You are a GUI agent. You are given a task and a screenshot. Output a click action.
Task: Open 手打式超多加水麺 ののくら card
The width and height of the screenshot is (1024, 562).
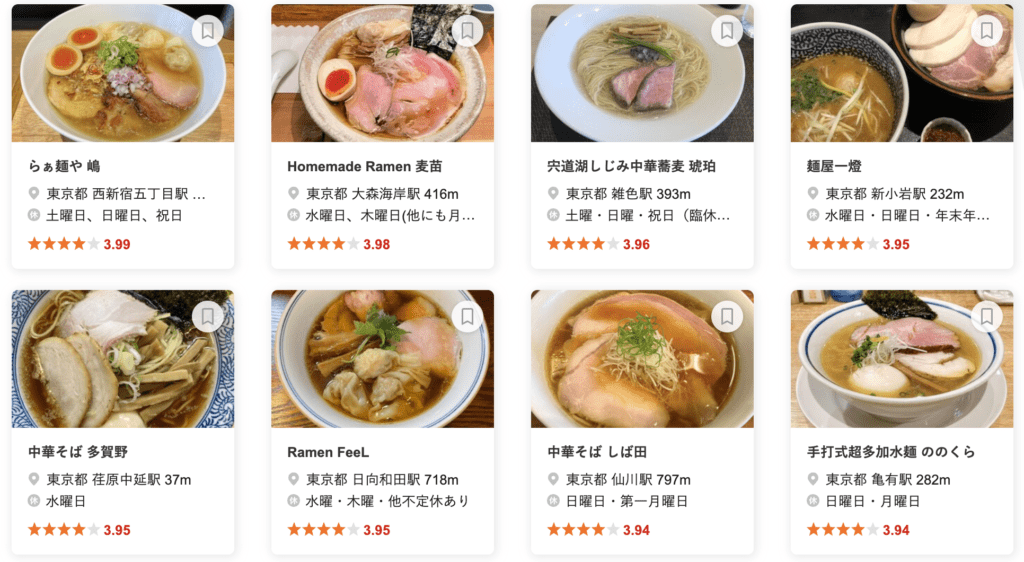(890, 452)
